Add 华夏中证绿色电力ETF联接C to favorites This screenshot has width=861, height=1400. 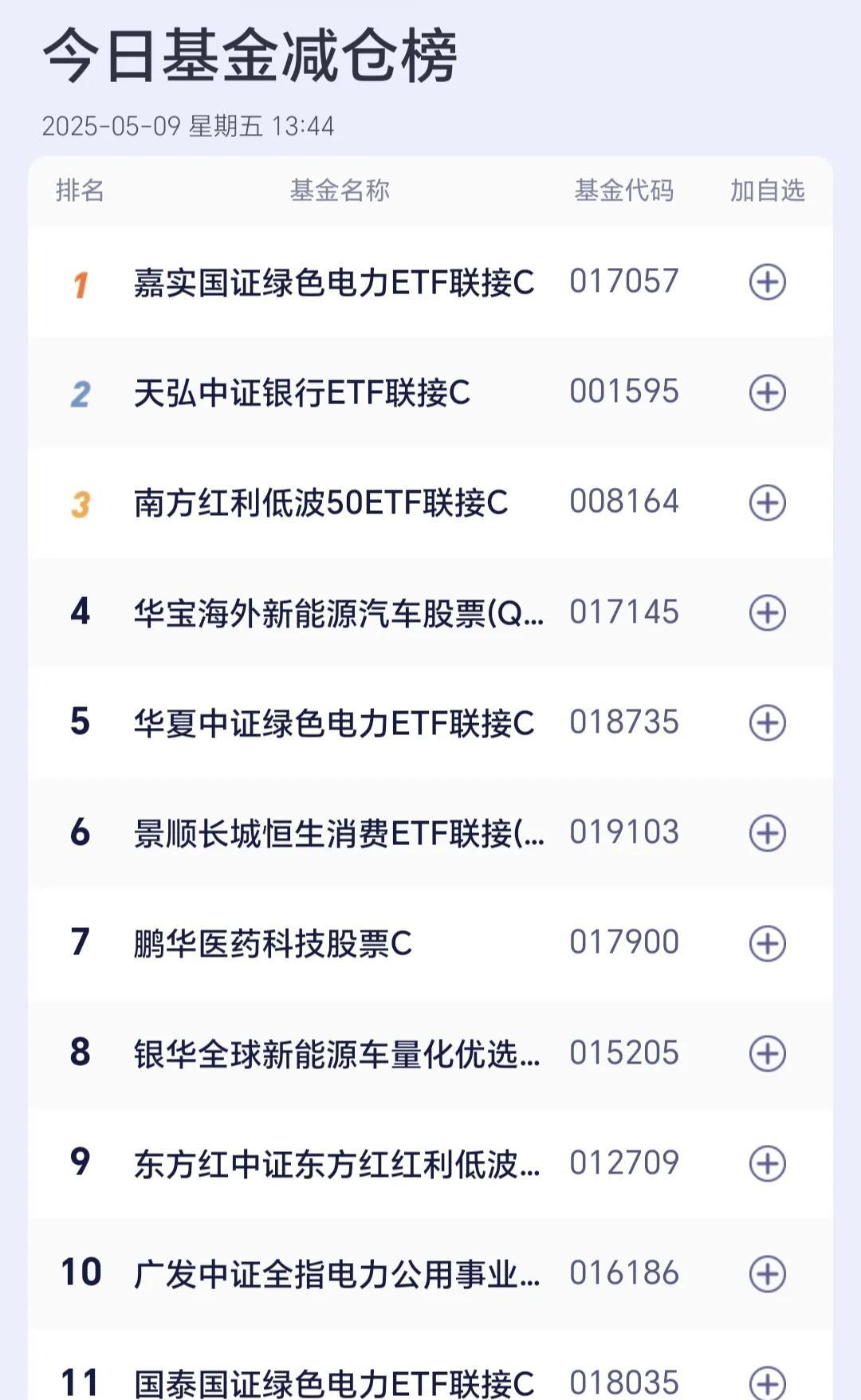[x=767, y=722]
